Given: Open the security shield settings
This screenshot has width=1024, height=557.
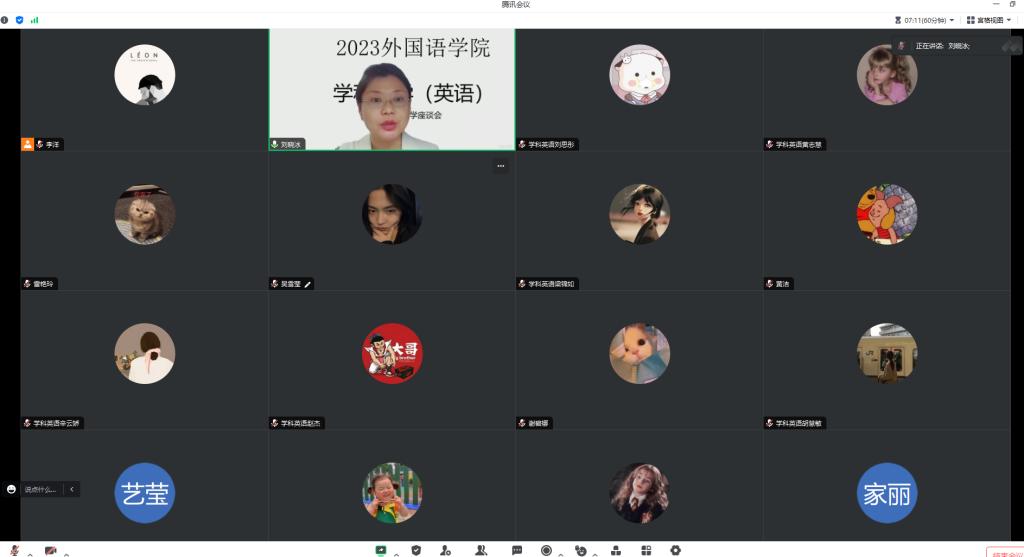Looking at the screenshot, I should [416, 550].
